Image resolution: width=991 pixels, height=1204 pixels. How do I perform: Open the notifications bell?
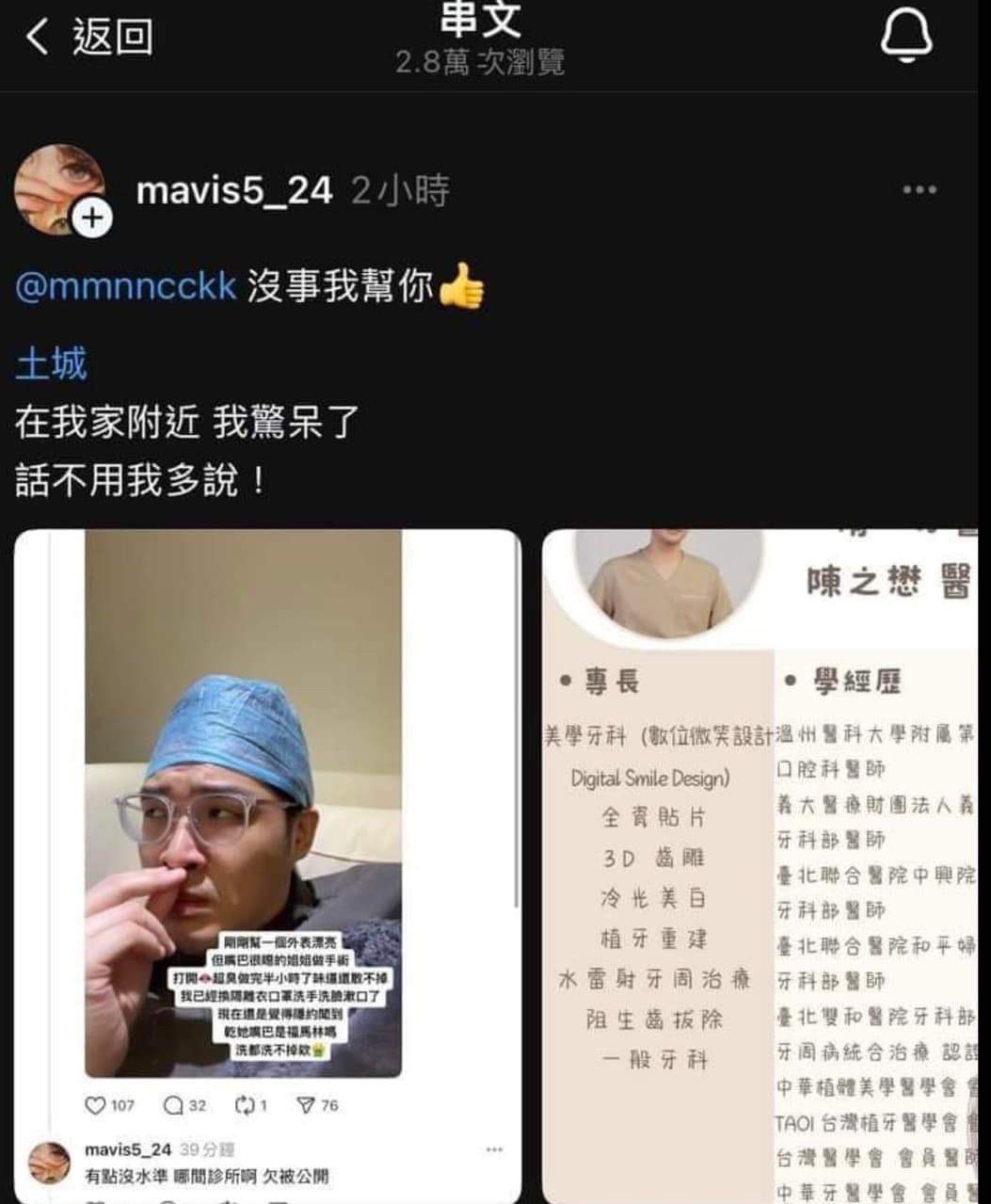[x=906, y=36]
